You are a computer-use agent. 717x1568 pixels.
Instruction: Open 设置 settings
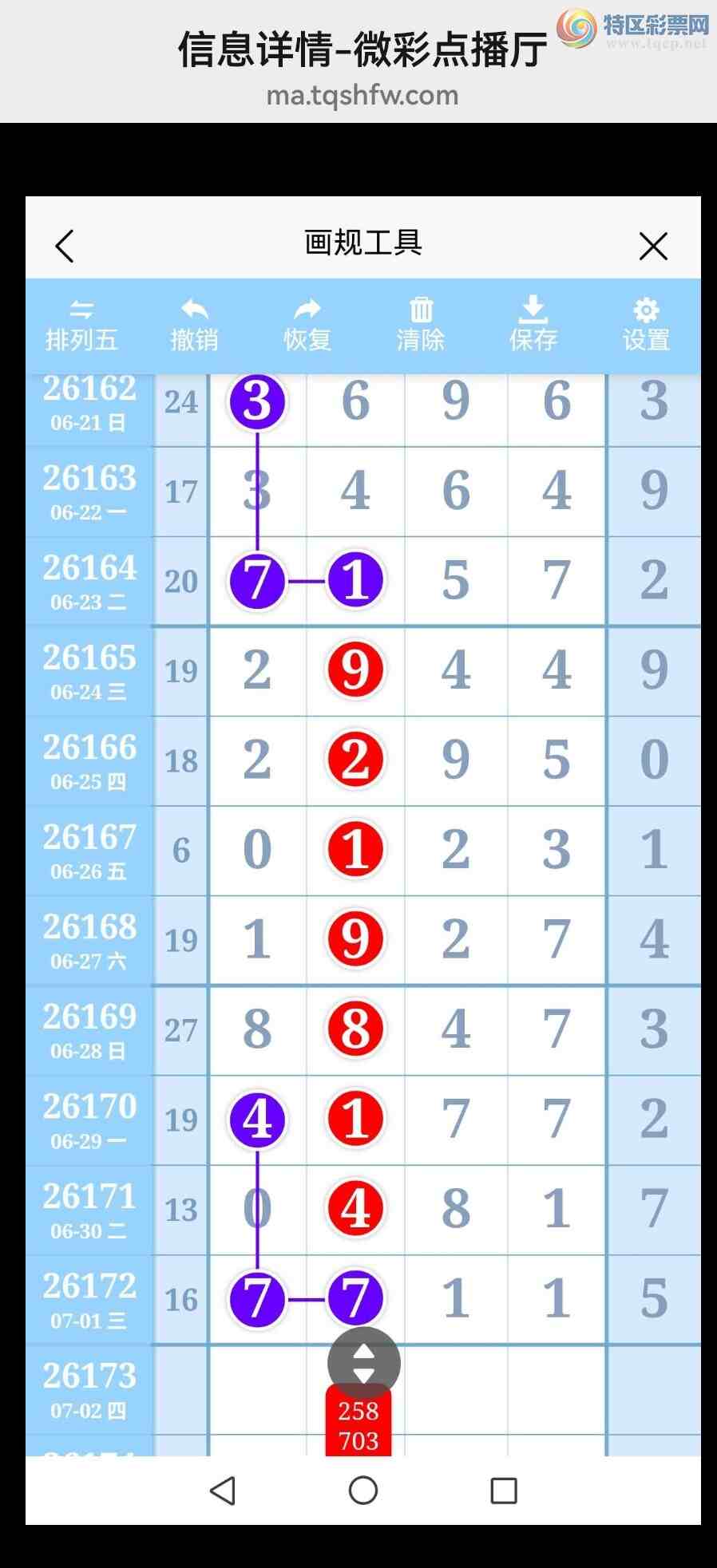646,326
